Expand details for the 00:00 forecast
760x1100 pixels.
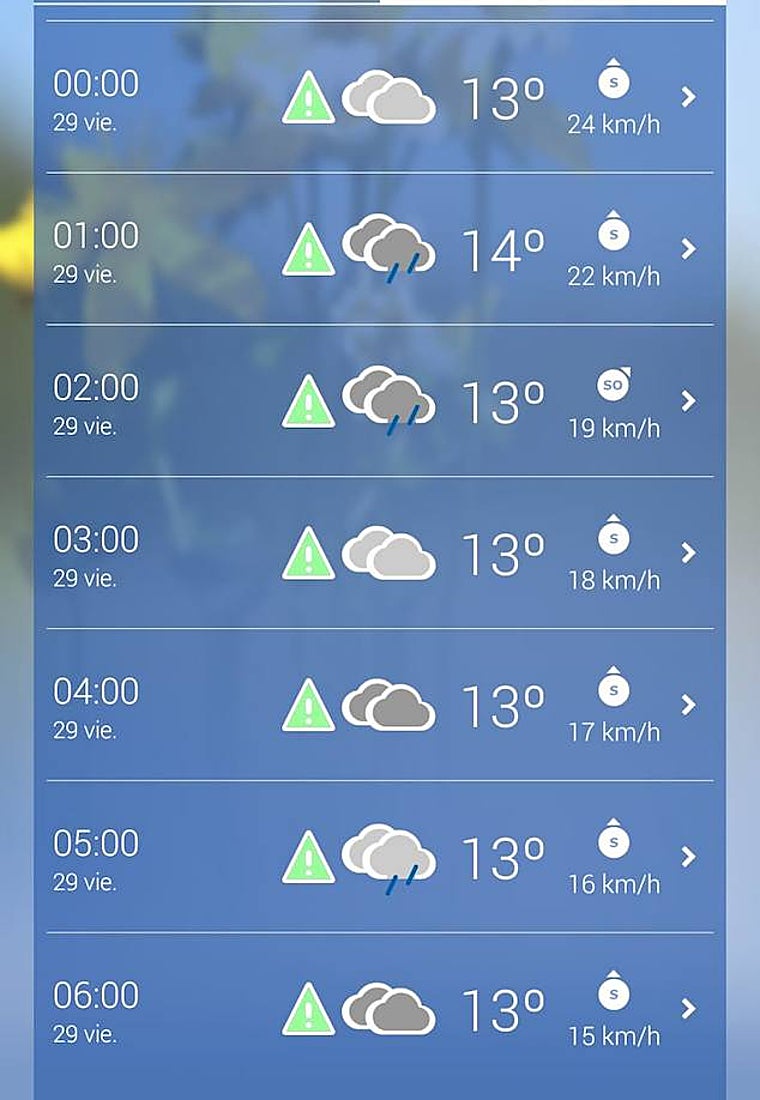(x=687, y=97)
